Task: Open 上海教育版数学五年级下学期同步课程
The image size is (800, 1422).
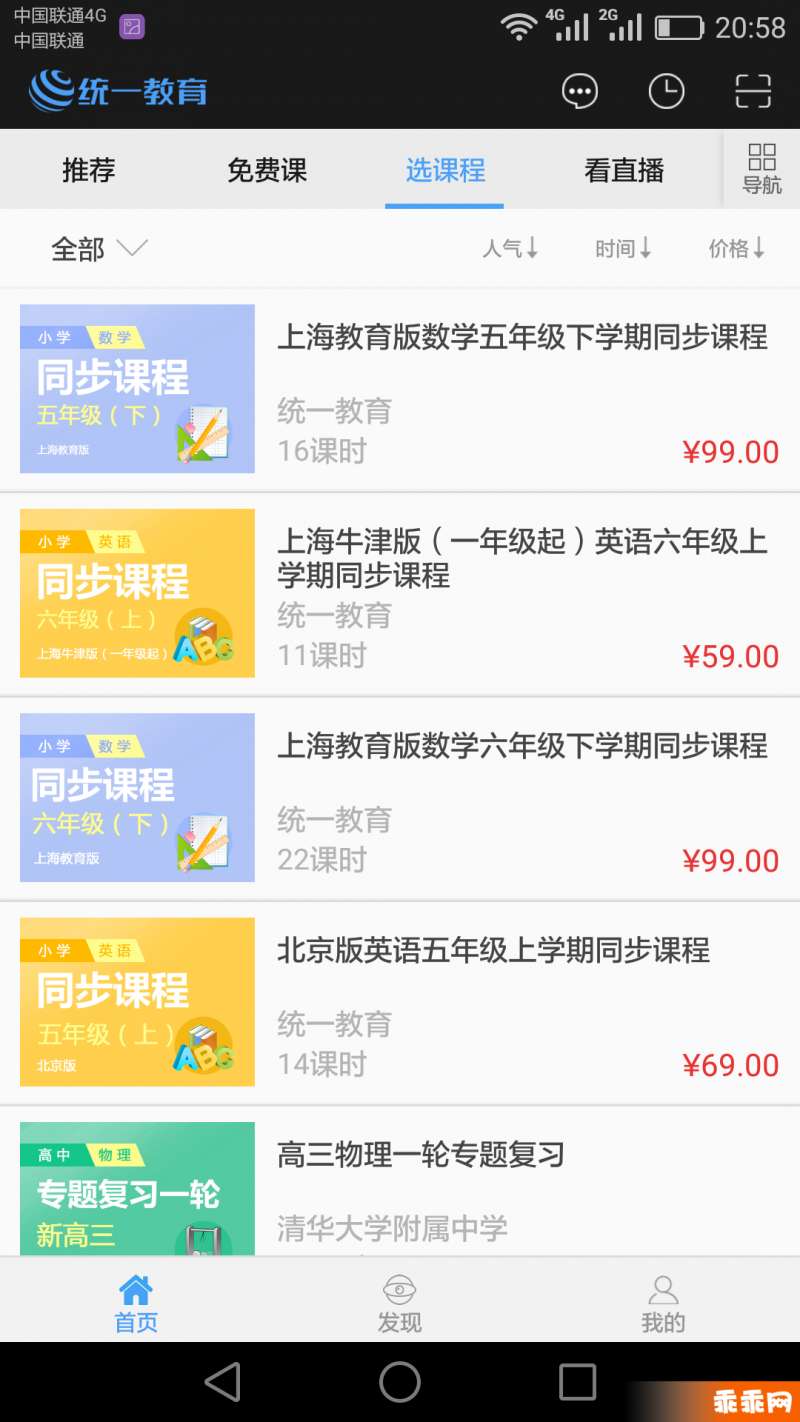Action: [x=520, y=338]
